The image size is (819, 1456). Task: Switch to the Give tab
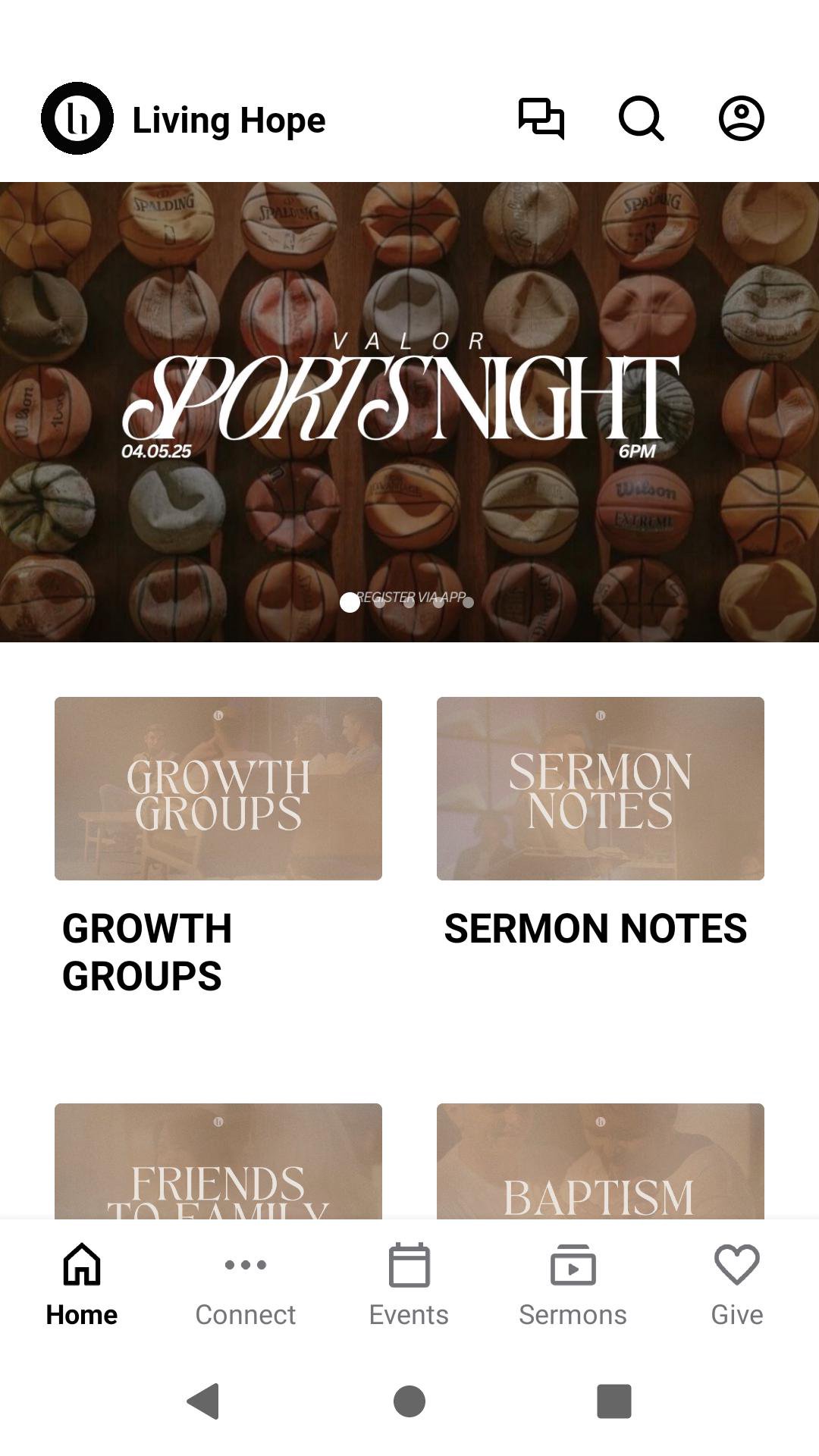pyautogui.click(x=736, y=1283)
